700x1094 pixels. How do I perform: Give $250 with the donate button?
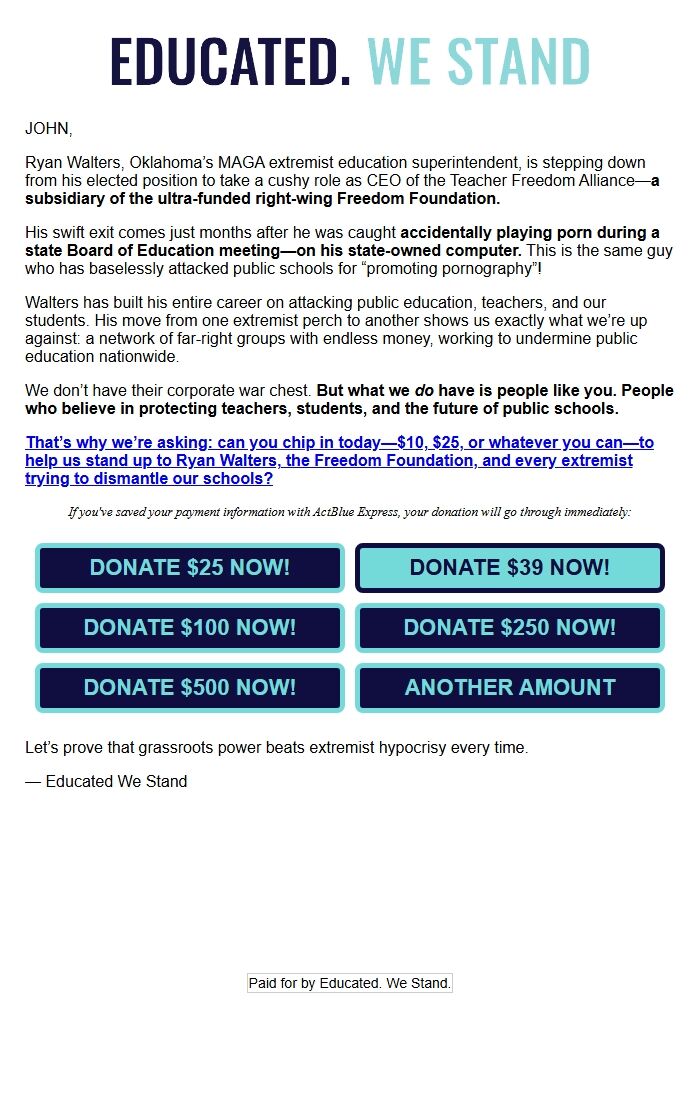pyautogui.click(x=509, y=627)
